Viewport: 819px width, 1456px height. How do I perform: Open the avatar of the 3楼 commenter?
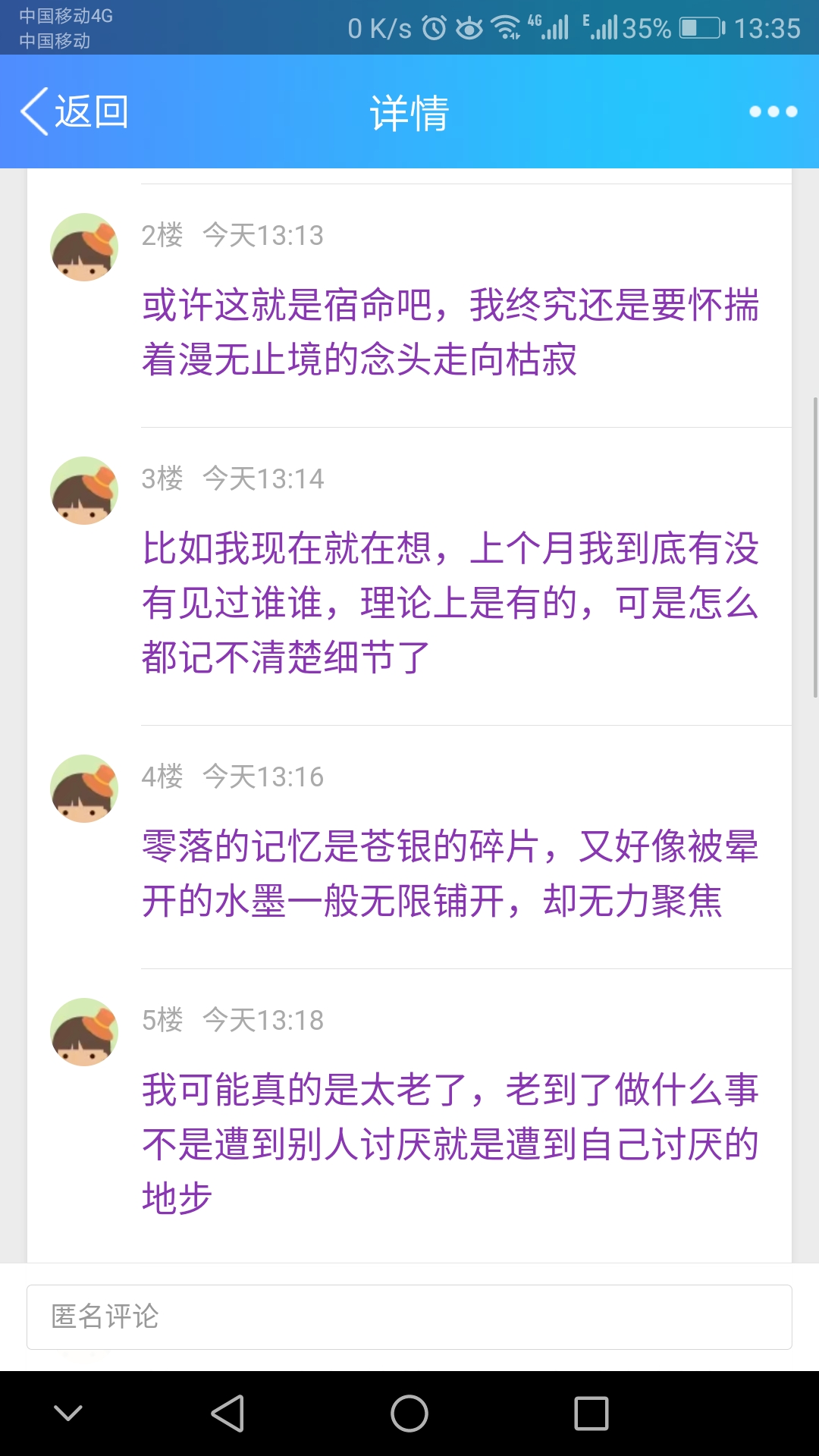[x=84, y=491]
